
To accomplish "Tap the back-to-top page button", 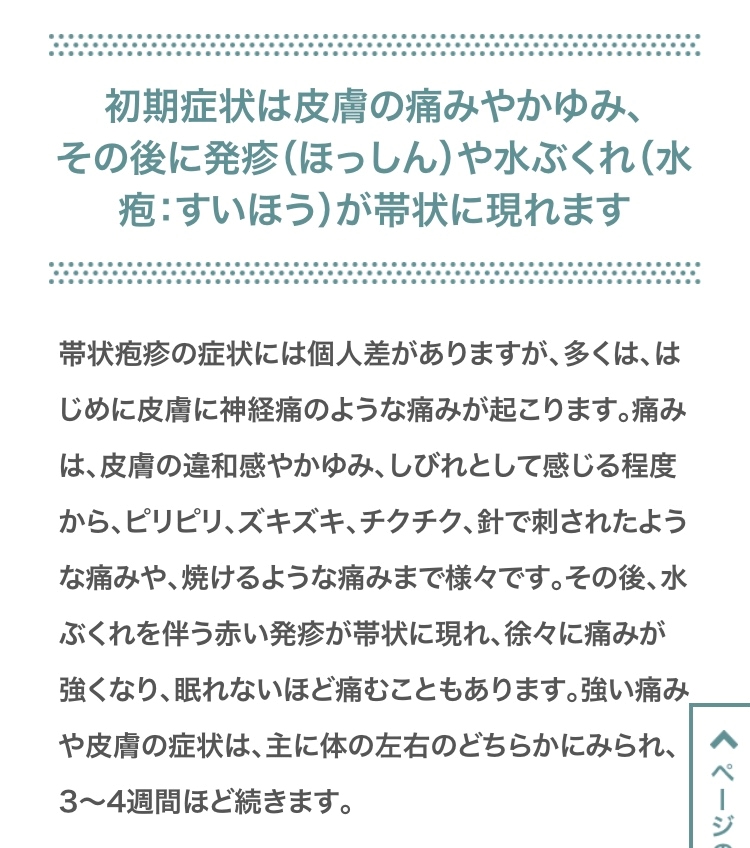I will [x=721, y=777].
